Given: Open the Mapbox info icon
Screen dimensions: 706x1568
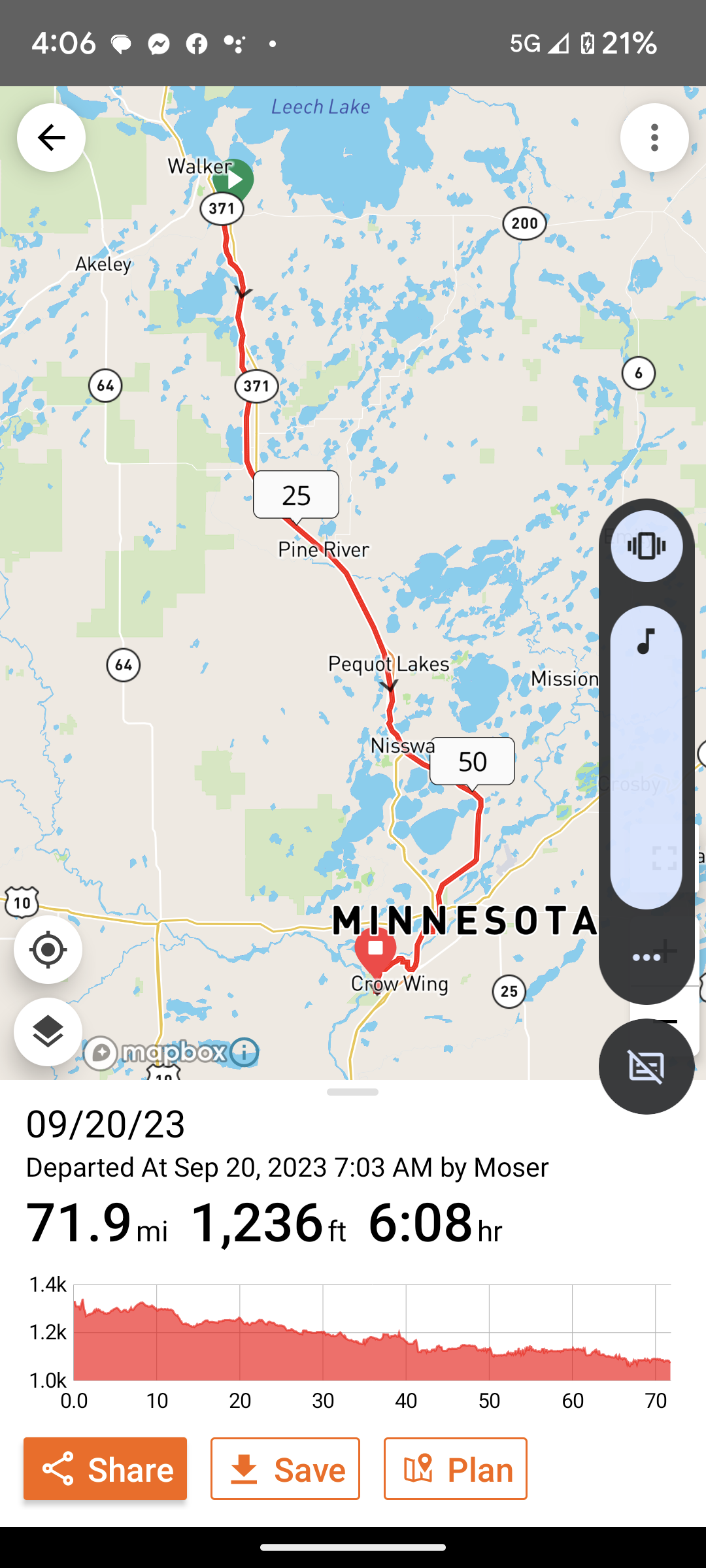Looking at the screenshot, I should coord(244,1053).
